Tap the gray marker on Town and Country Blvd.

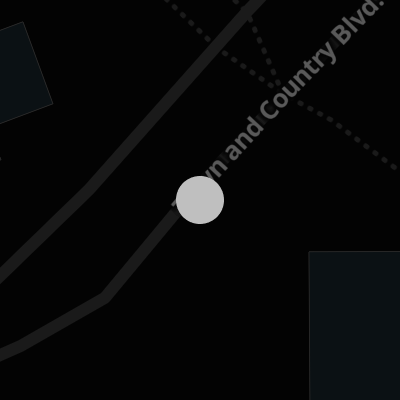(x=200, y=200)
